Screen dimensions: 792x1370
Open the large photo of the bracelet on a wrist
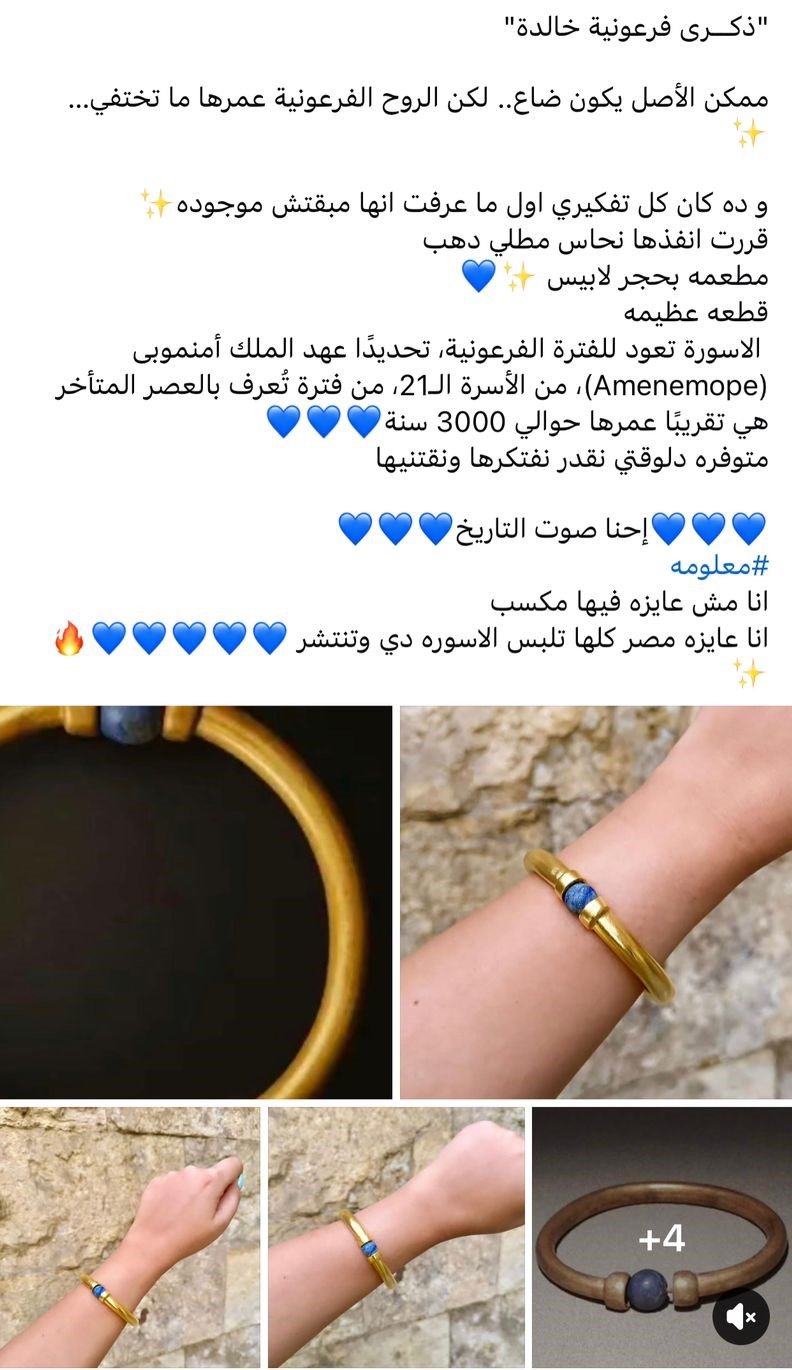595,901
